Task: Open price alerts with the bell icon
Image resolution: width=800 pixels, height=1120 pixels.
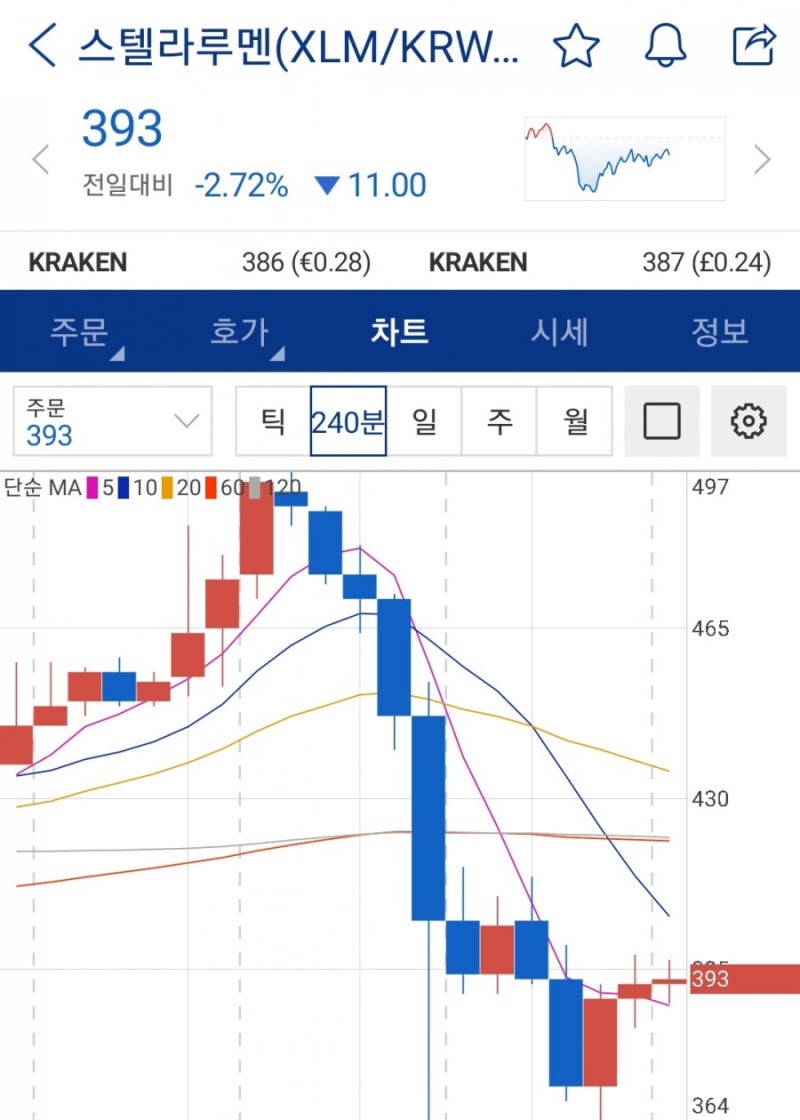Action: (665, 44)
